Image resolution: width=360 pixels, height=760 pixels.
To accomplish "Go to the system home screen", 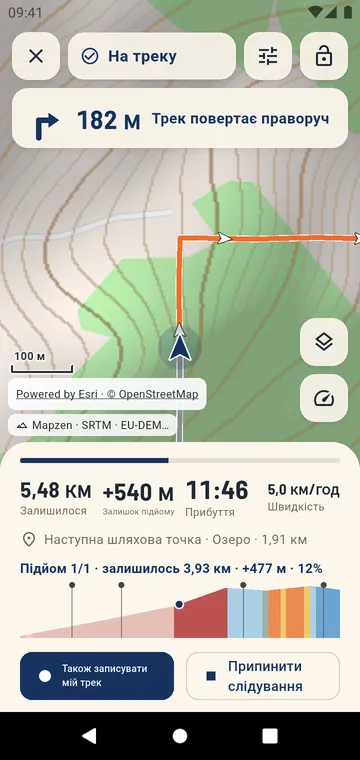I will coord(180,736).
